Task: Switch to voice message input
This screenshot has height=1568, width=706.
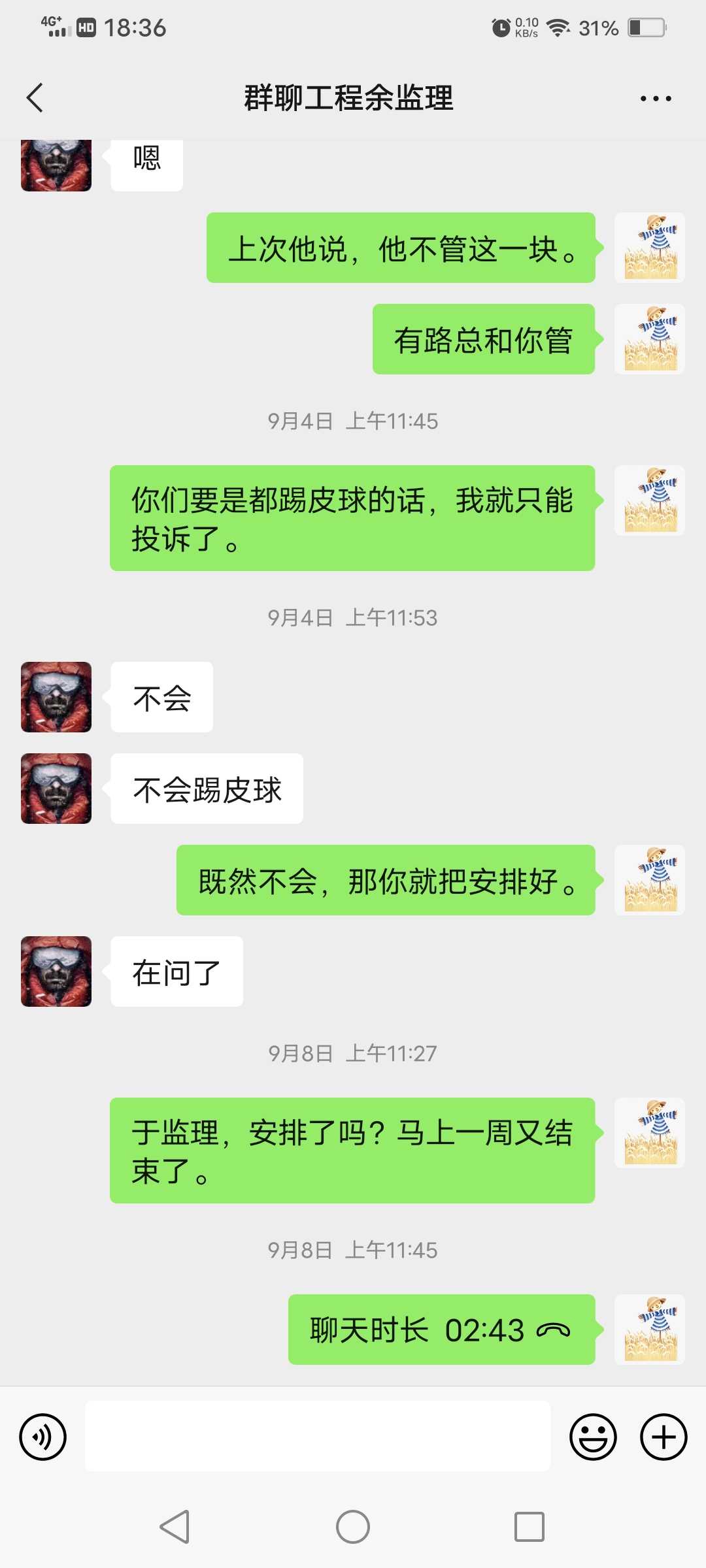Action: click(43, 1437)
